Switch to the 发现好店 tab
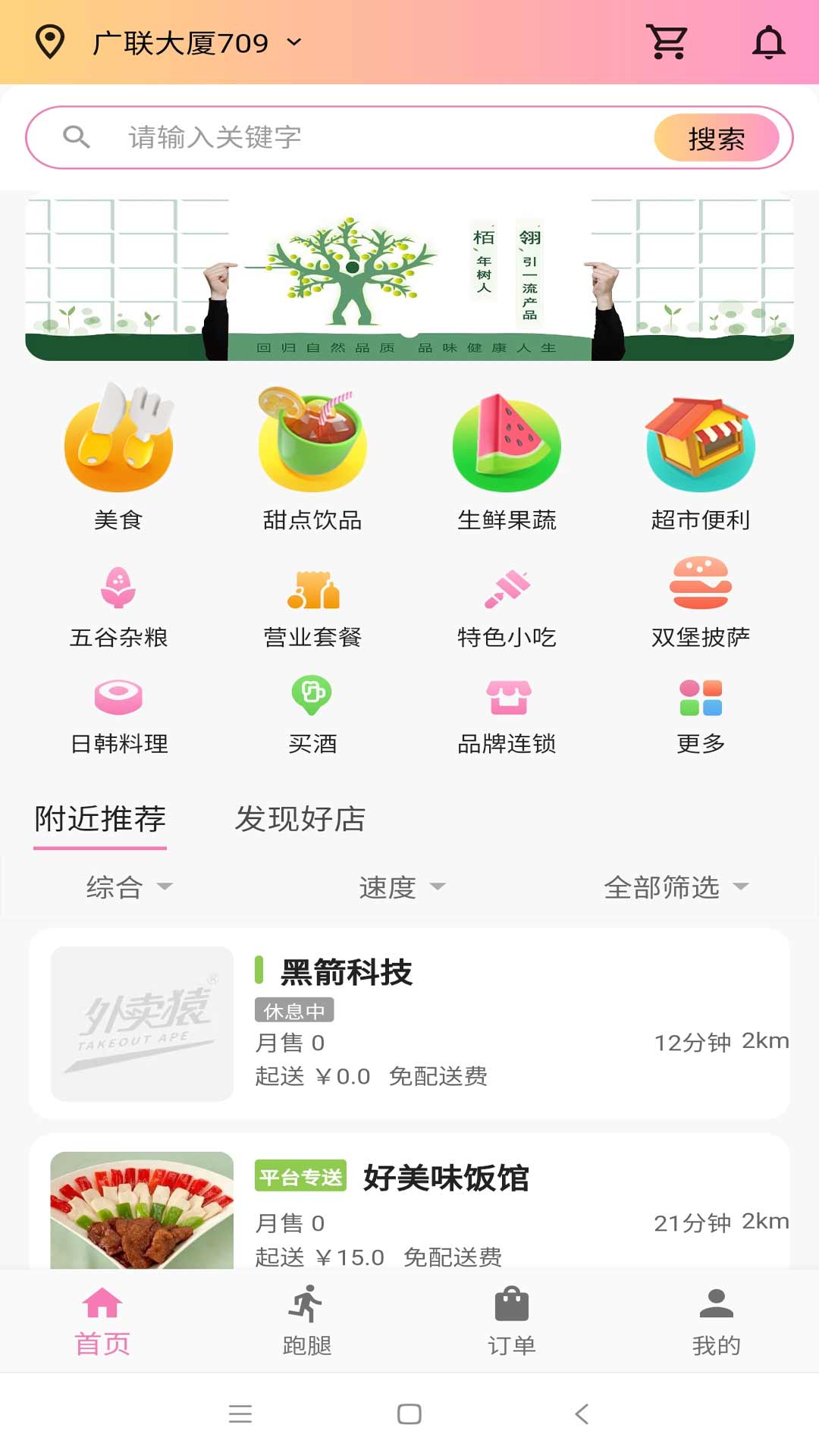 (x=300, y=819)
